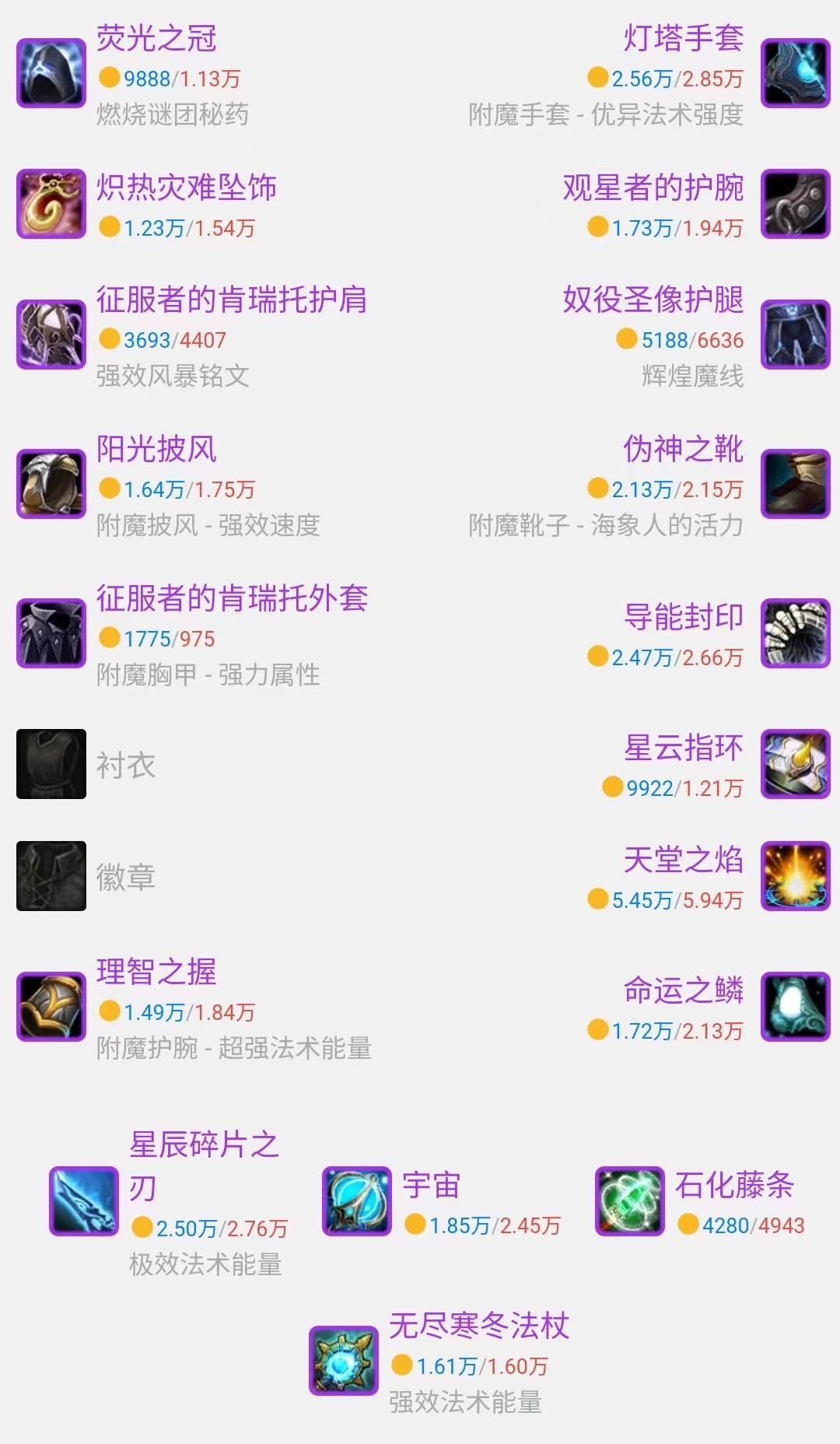Select the 炽热灾难坠饰 necklace
Screen dimensions: 840x1444
[x=51, y=204]
